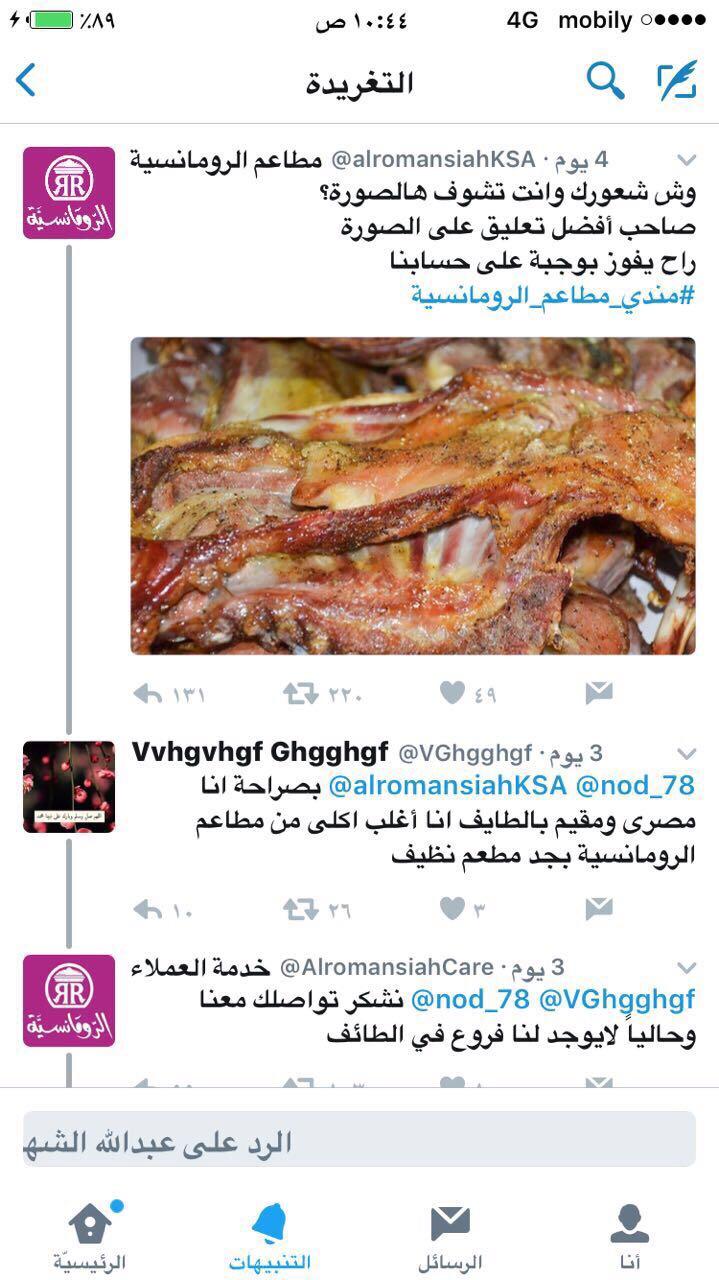719x1280 pixels.
Task: Compose a new tweet
Action: (x=677, y=81)
